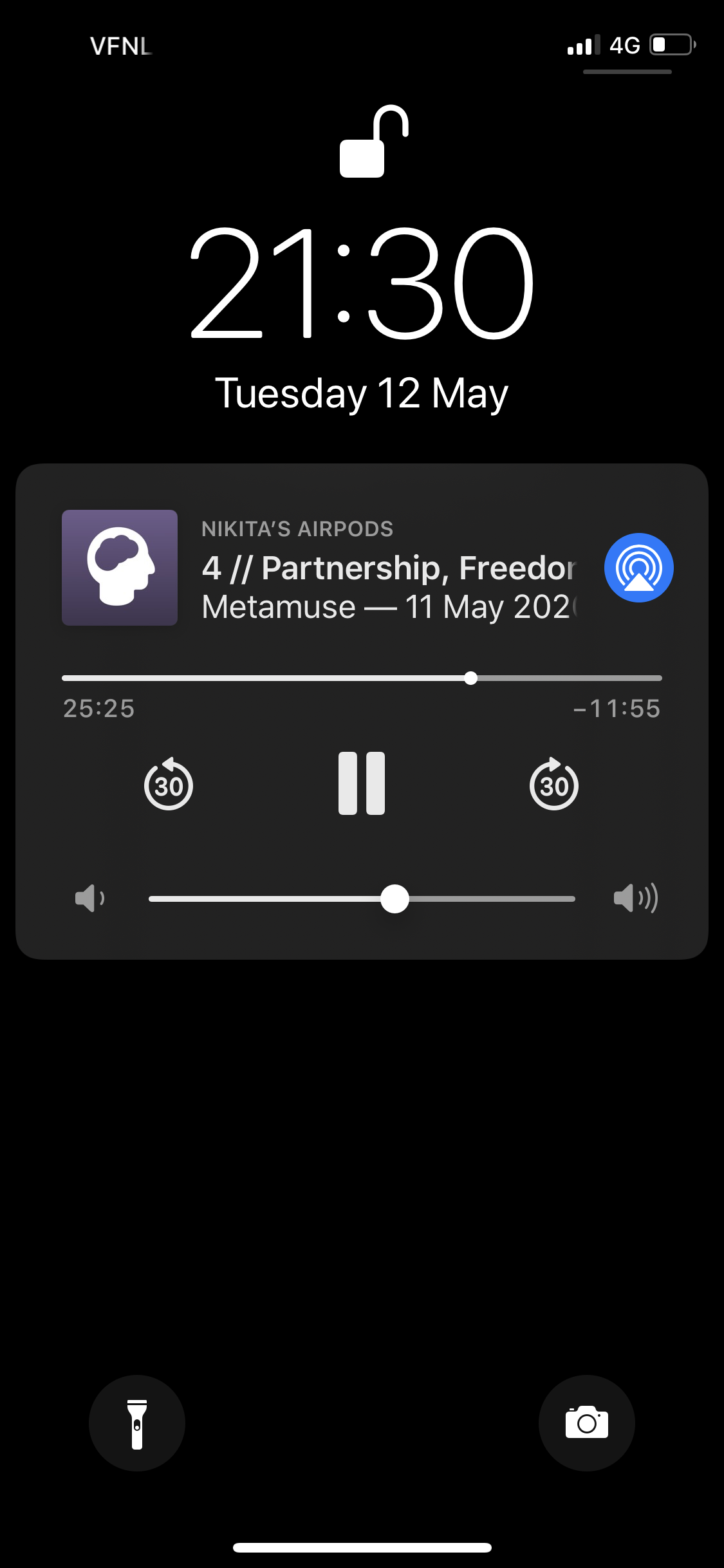724x1568 pixels.
Task: Tap the flashlight button
Action: pyautogui.click(x=136, y=1423)
